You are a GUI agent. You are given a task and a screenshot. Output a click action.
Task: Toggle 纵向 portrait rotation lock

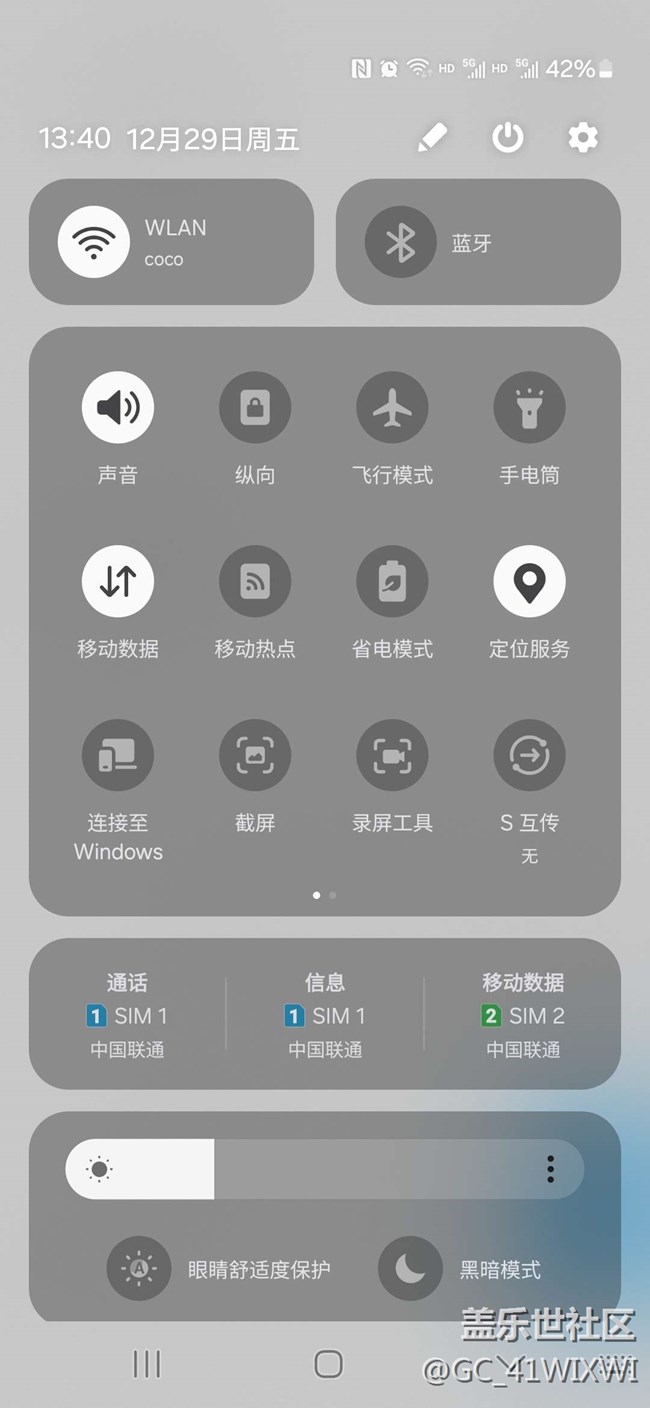coord(255,407)
